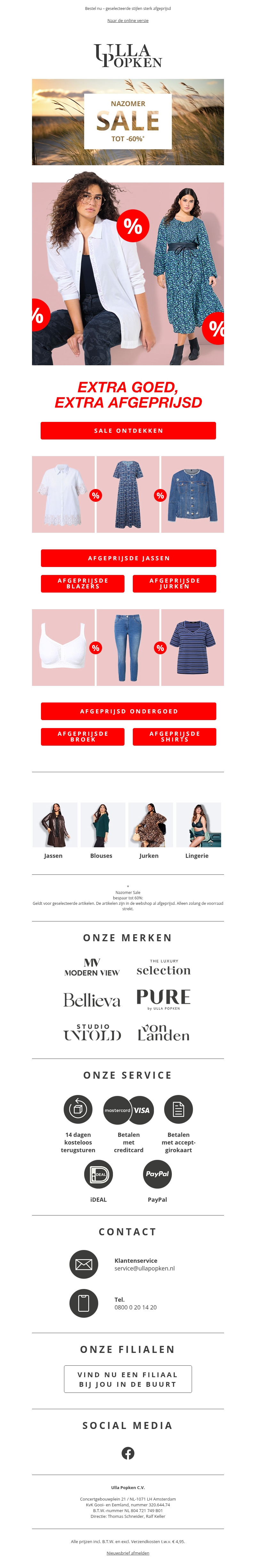256x1568 pixels.
Task: Open Afgeprijsde Jassen
Action: (x=128, y=558)
